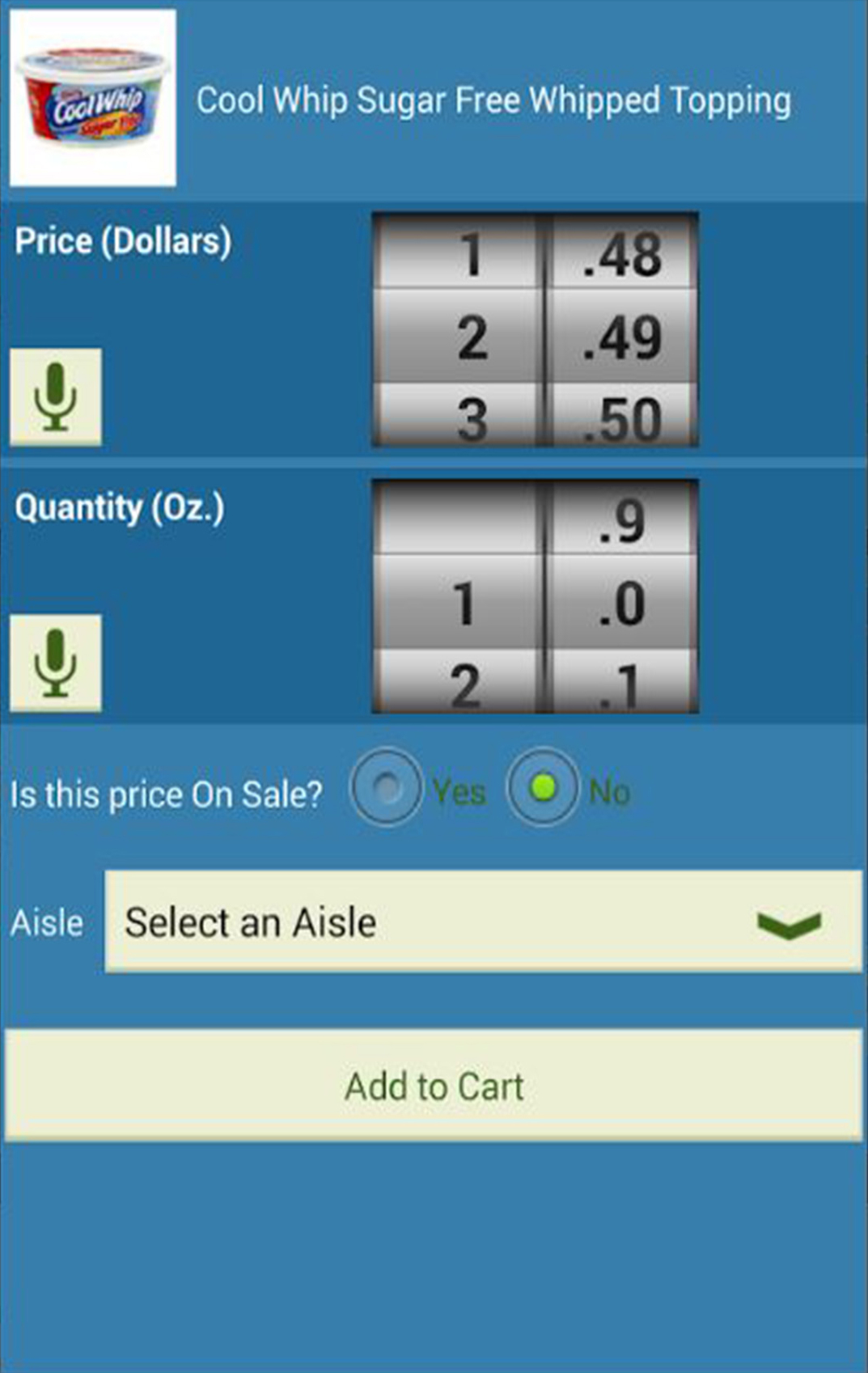Pick .9 in the quantity decimal wheel
Image resolution: width=868 pixels, height=1373 pixels.
pyautogui.click(x=623, y=520)
